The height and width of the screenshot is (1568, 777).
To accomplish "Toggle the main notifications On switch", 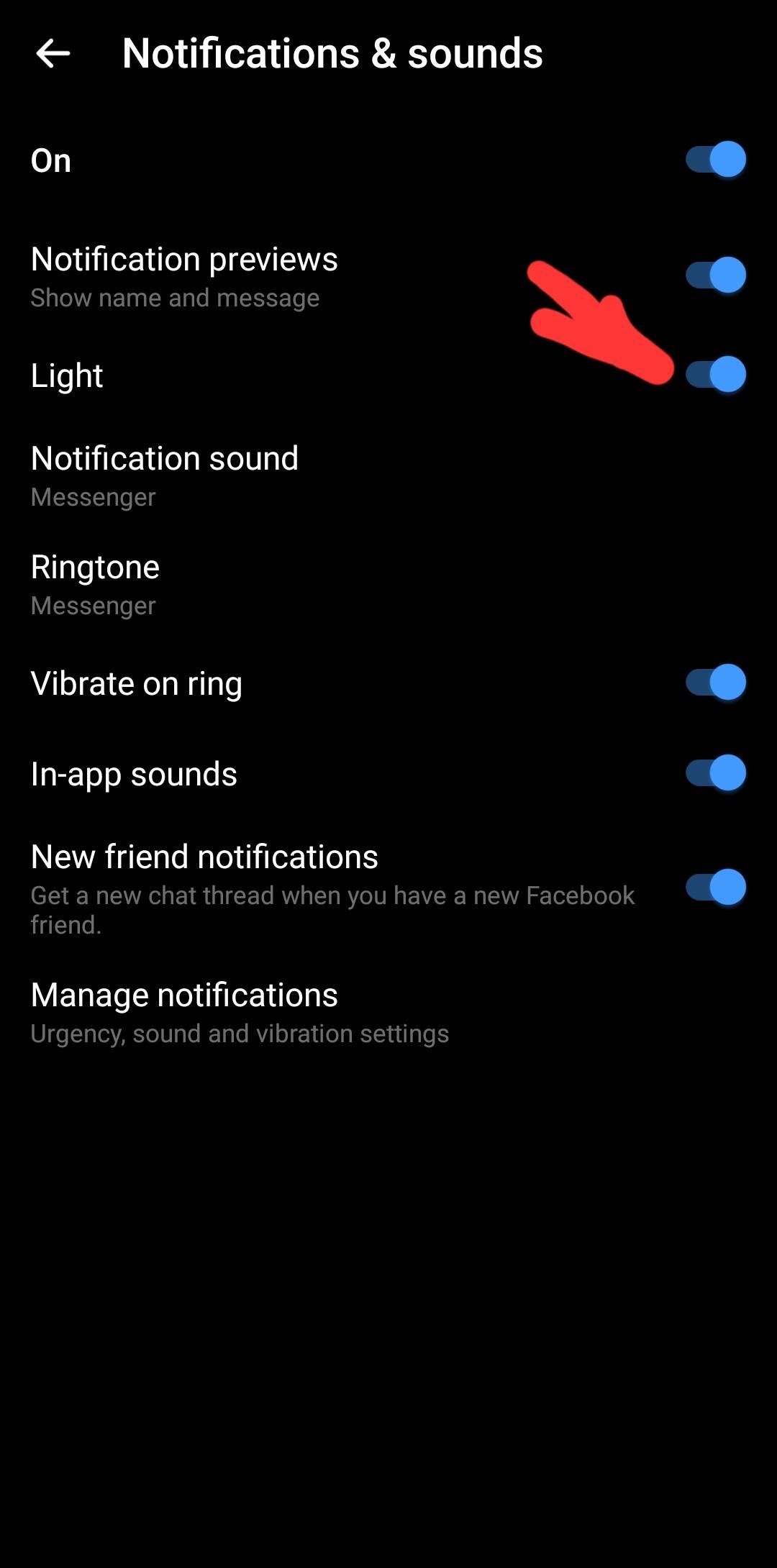I will pos(716,160).
